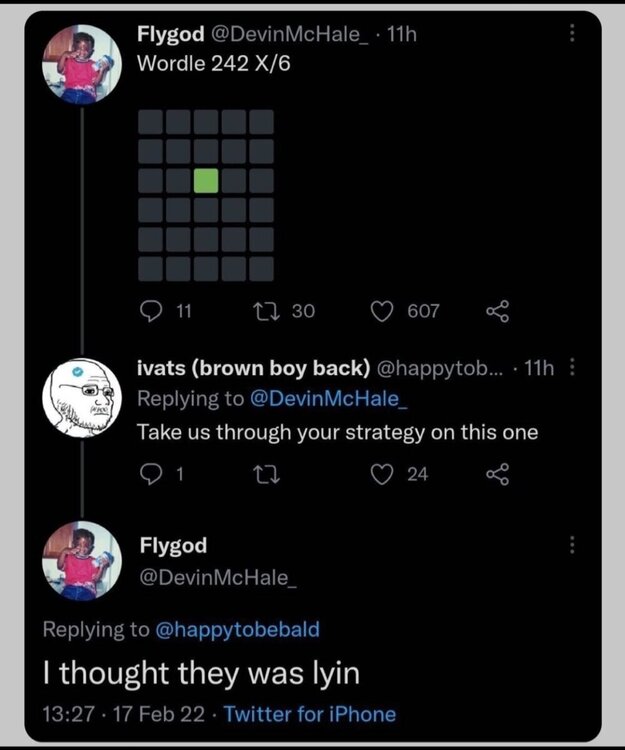Like the Wordle 242 tweet
625x750 pixels.
click(383, 311)
